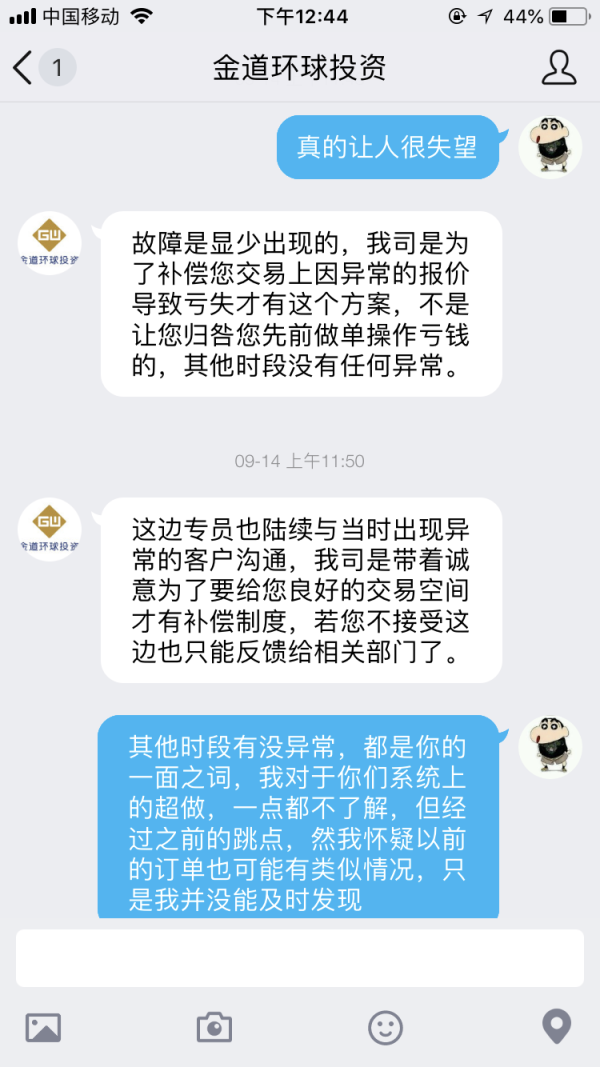Image resolution: width=600 pixels, height=1067 pixels.
Task: Open 金道环球投资 avatar beside 故障 message
Action: pos(50,243)
